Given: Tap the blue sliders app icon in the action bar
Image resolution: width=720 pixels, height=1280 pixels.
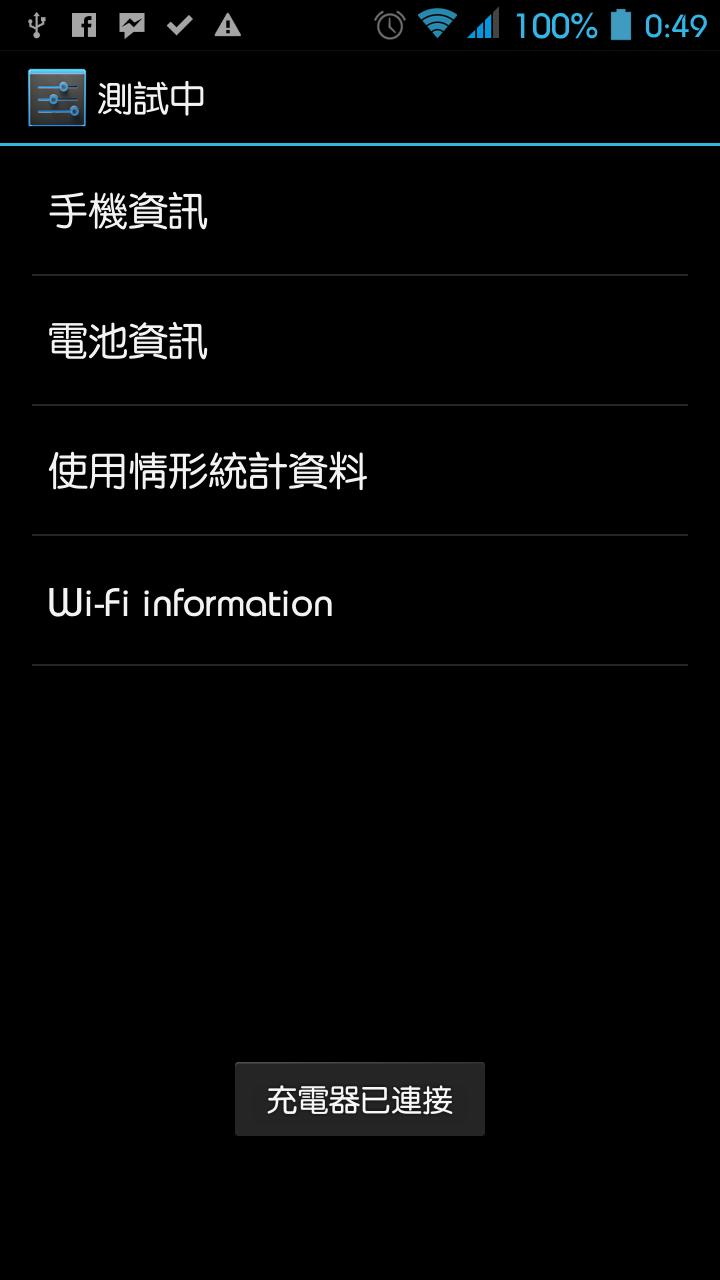Looking at the screenshot, I should 57,97.
